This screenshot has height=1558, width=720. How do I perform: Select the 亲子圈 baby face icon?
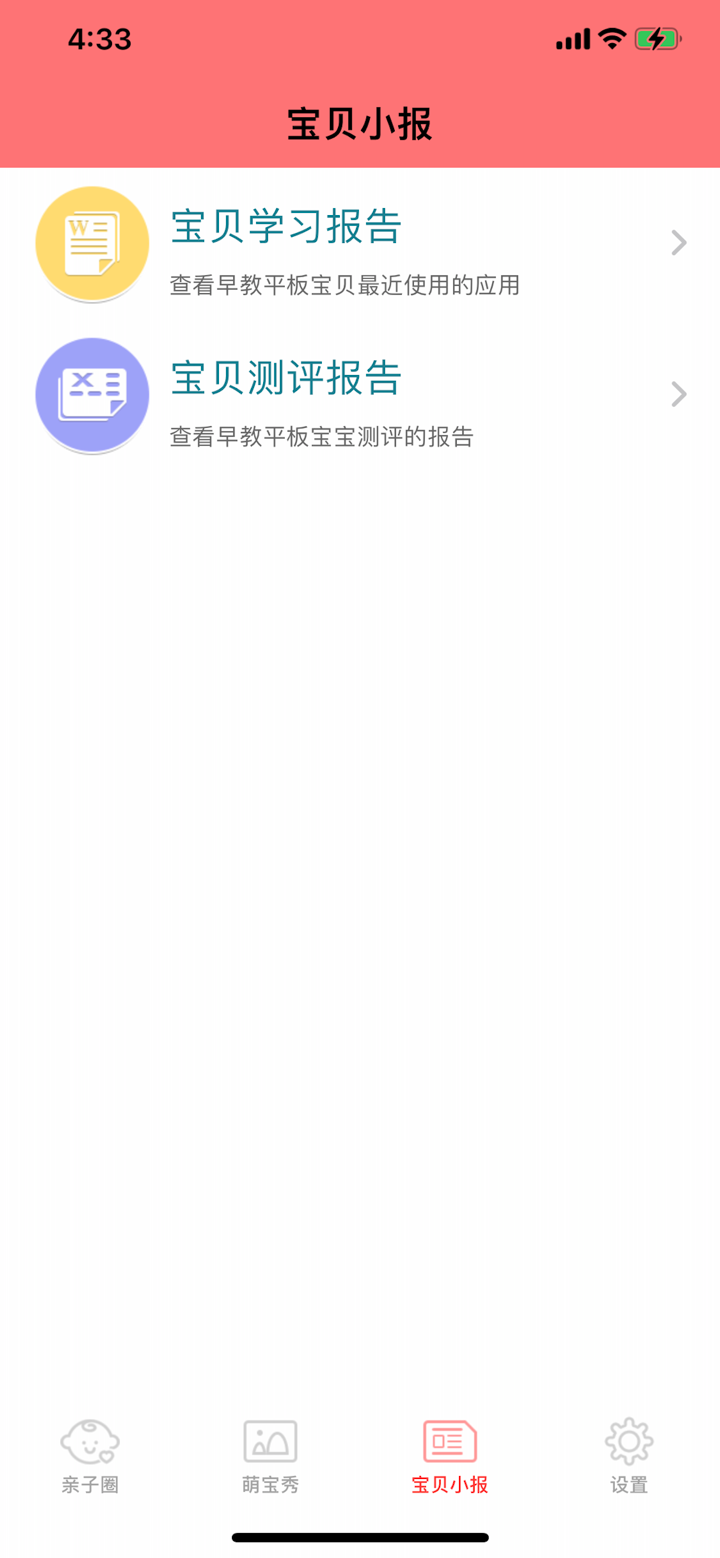pyautogui.click(x=89, y=1442)
